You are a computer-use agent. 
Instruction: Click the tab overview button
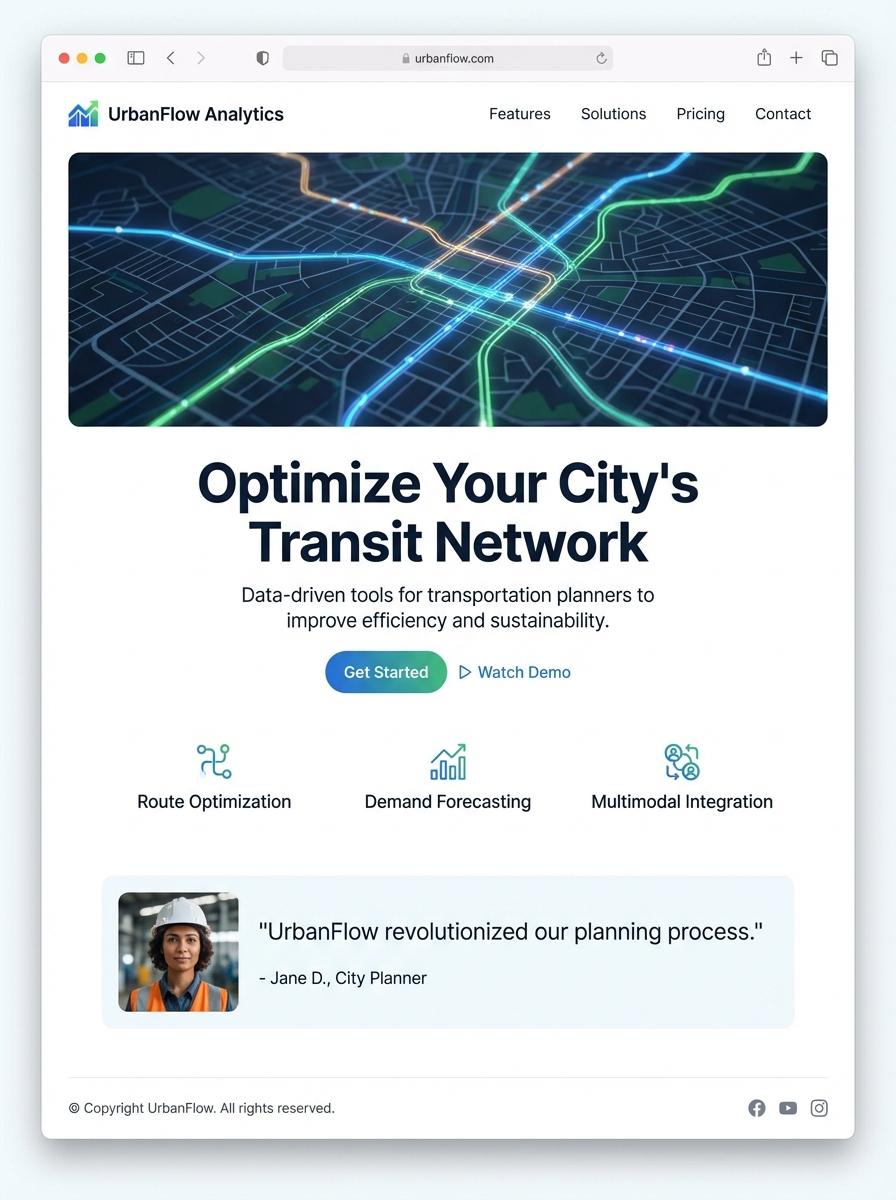[829, 57]
